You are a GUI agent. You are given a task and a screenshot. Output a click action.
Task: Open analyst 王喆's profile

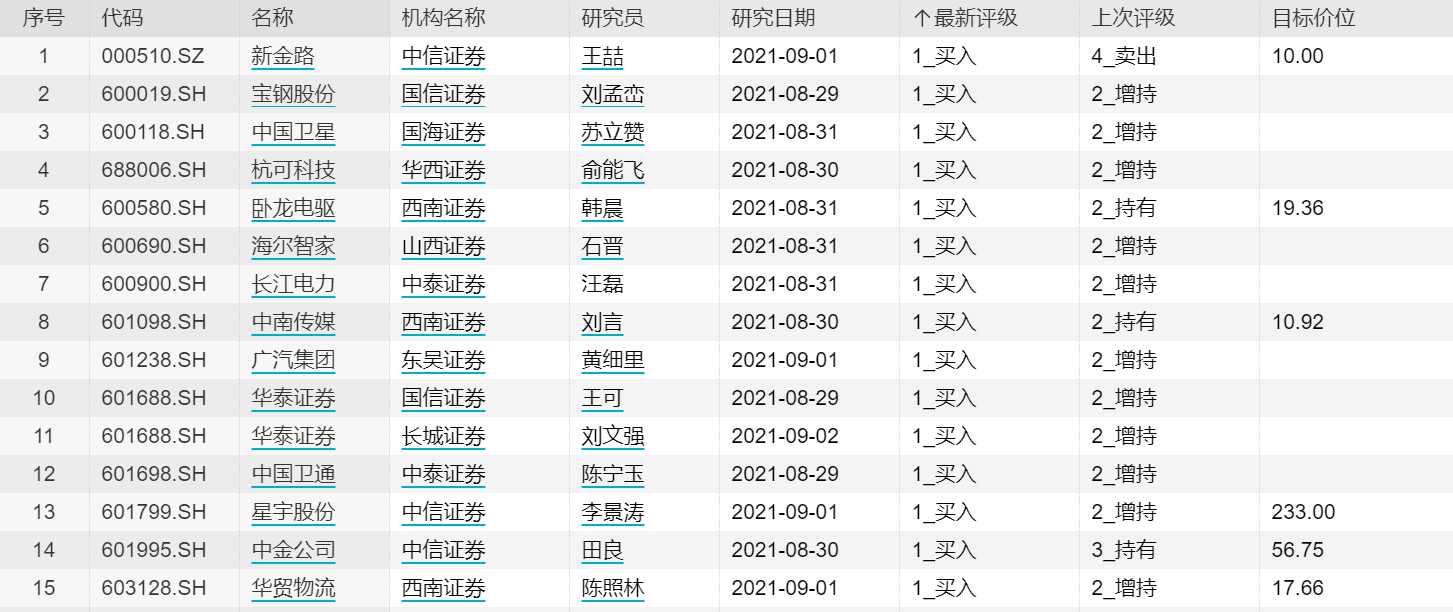coord(602,57)
